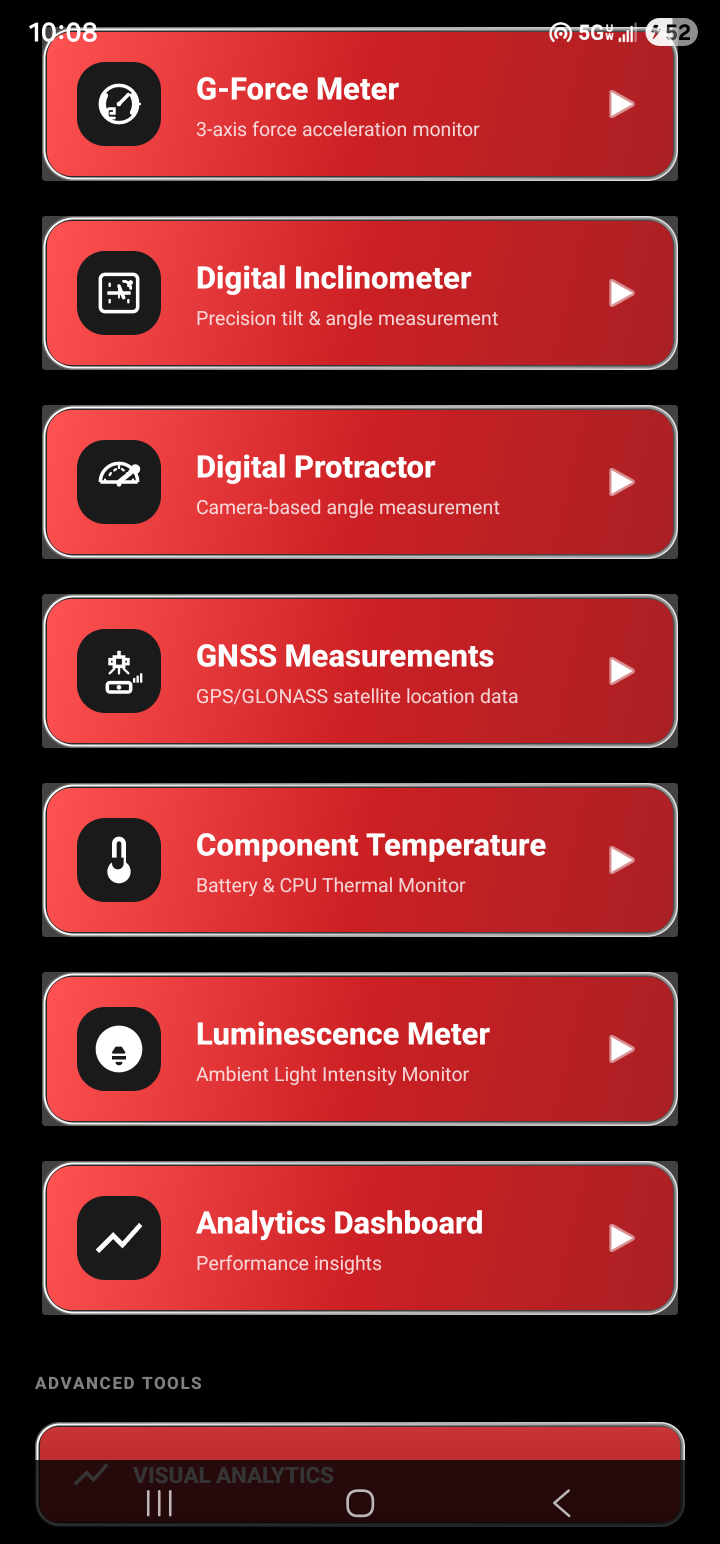
Task: Toggle the Digital Protractor card open
Action: click(x=360, y=482)
